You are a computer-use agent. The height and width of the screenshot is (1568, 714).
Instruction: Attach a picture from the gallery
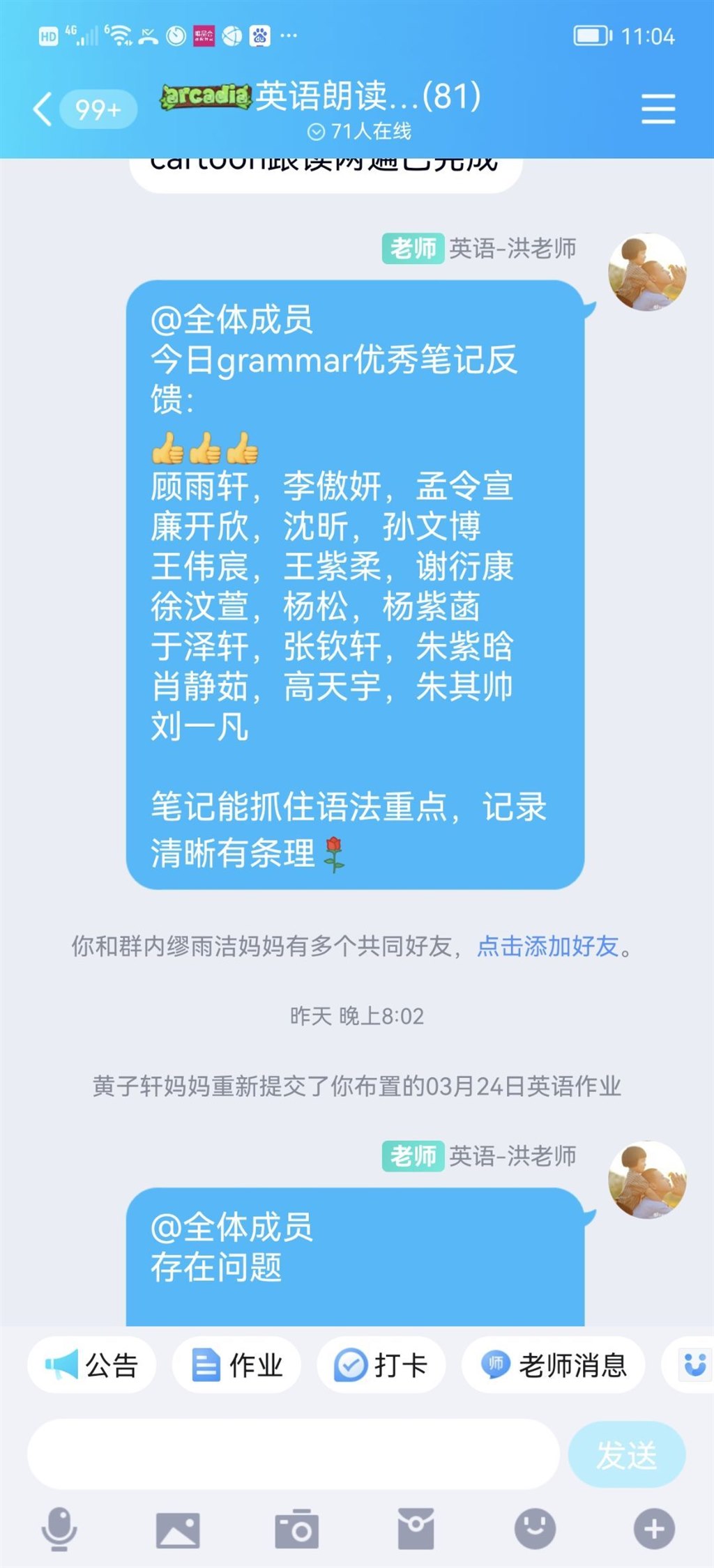tap(178, 1530)
